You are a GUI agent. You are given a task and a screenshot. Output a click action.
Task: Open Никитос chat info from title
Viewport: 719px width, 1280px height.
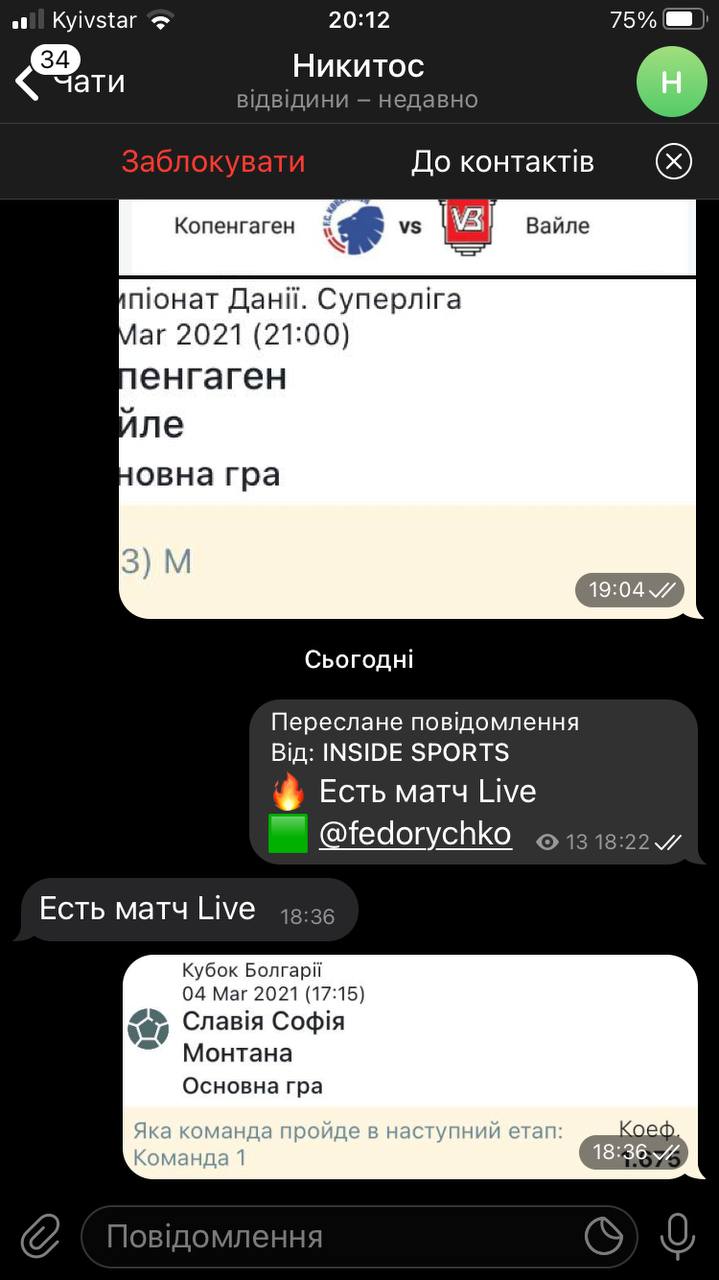pyautogui.click(x=358, y=80)
